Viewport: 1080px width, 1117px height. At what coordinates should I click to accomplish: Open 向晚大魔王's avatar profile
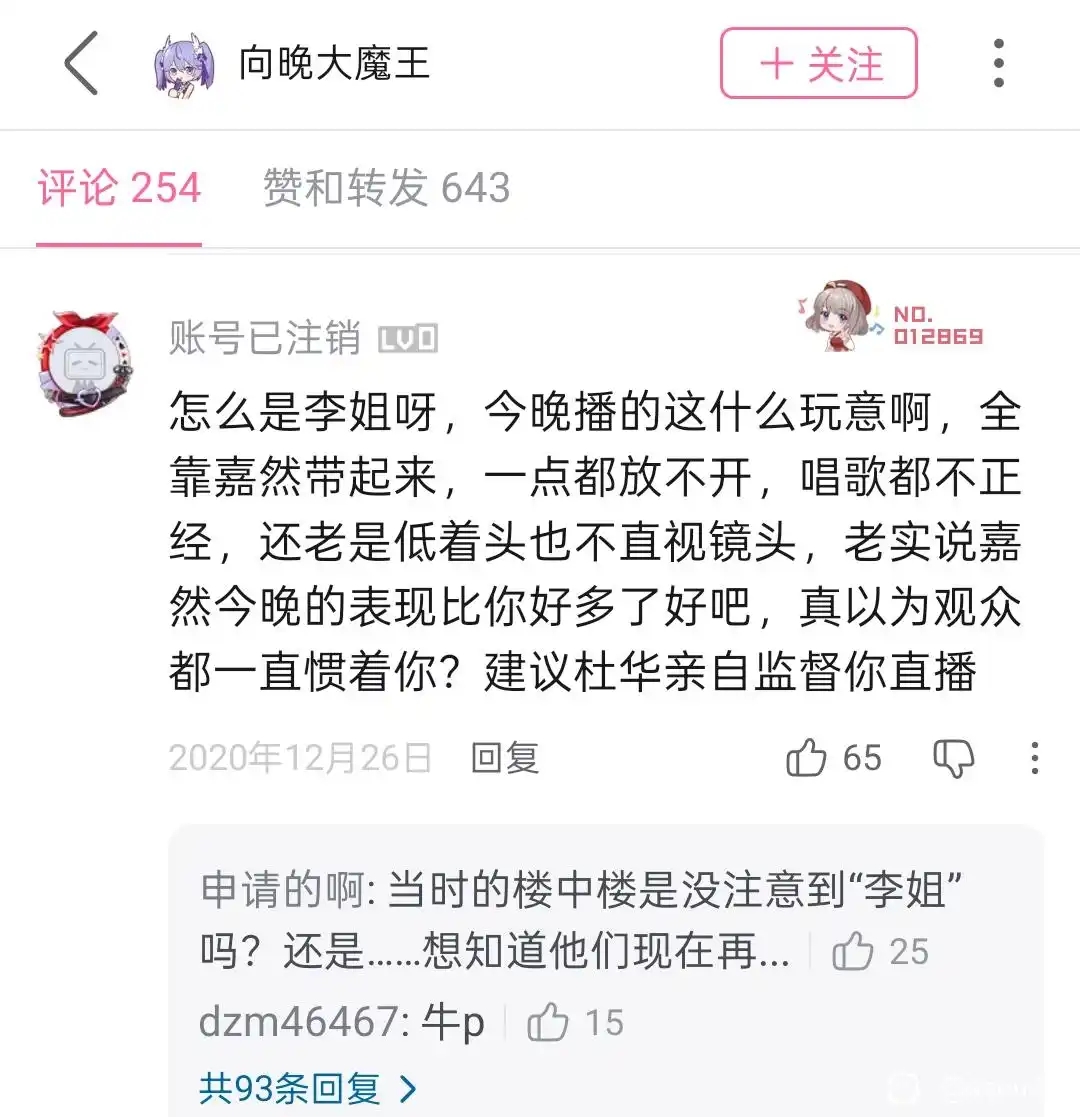point(184,64)
